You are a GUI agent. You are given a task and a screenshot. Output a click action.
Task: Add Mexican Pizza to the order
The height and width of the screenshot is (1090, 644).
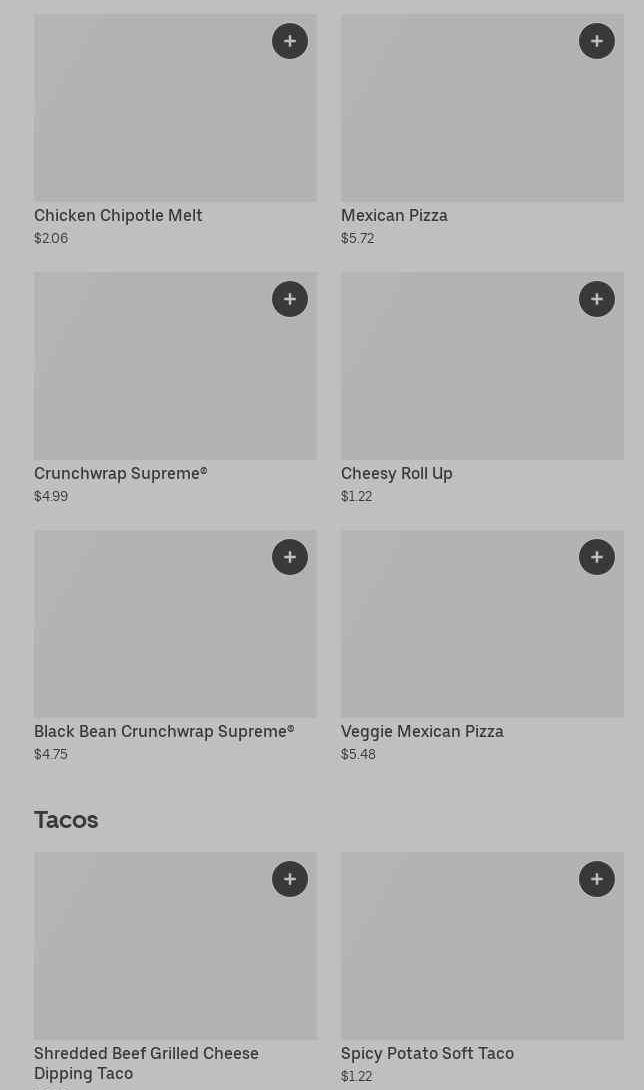(x=597, y=41)
